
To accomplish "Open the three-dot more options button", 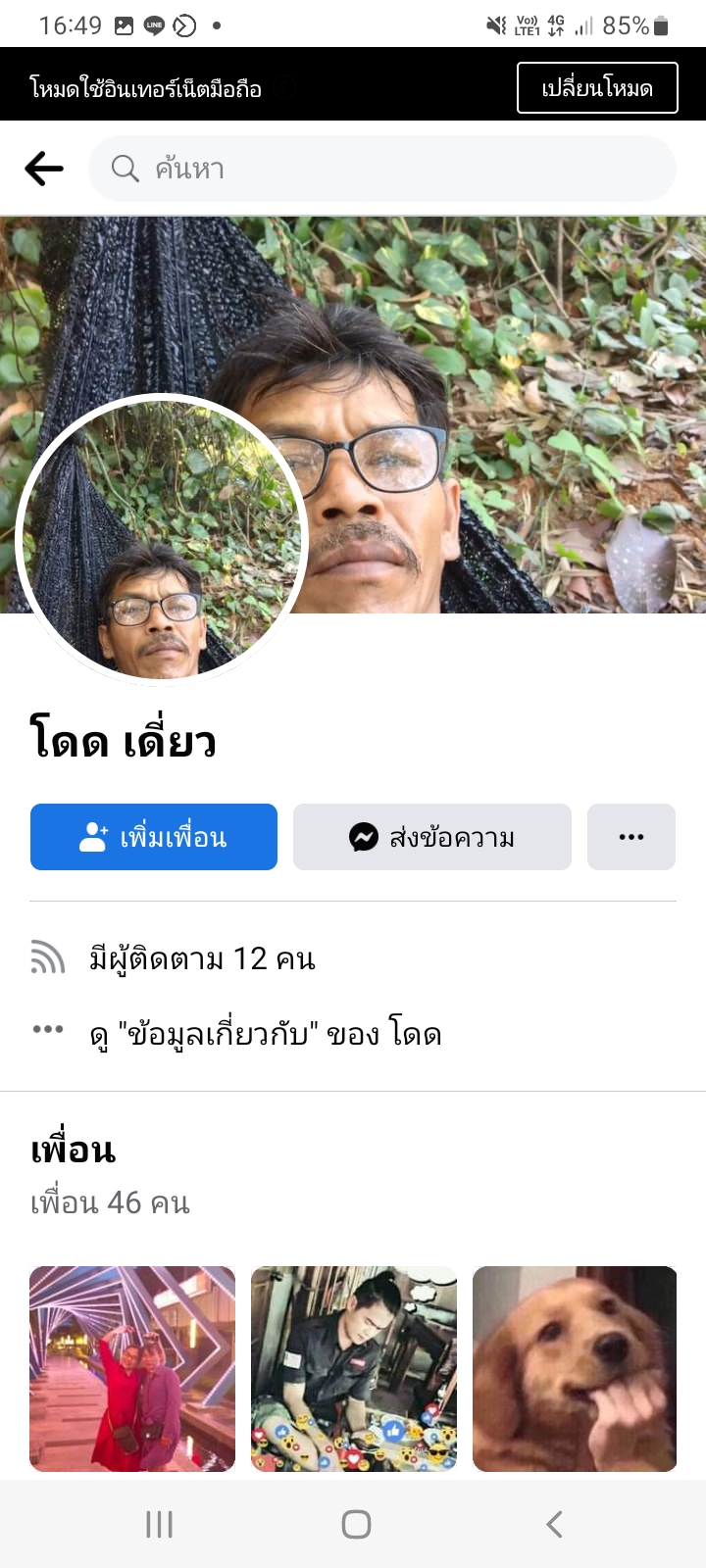I will click(631, 837).
